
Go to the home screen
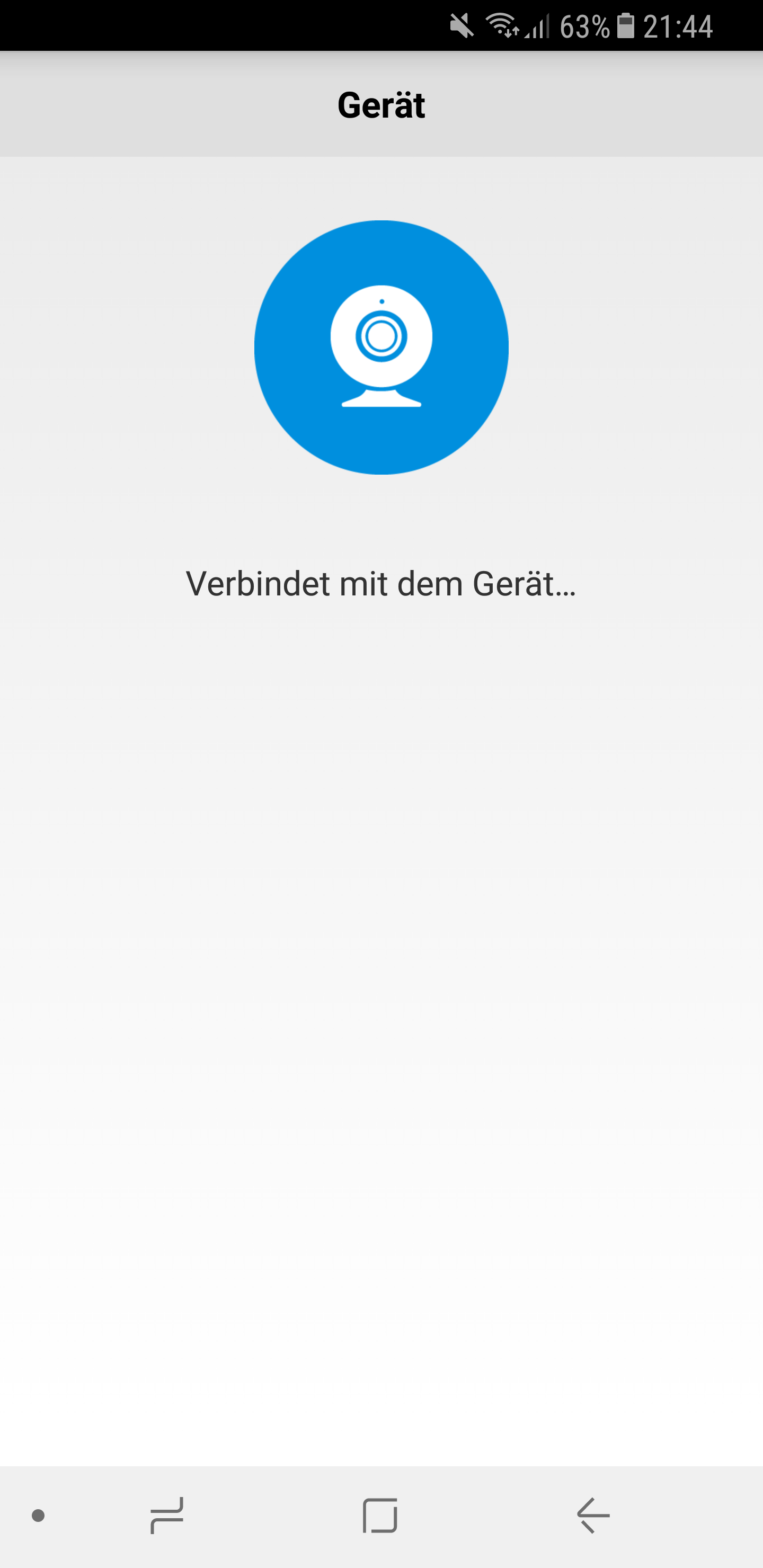click(x=380, y=1515)
